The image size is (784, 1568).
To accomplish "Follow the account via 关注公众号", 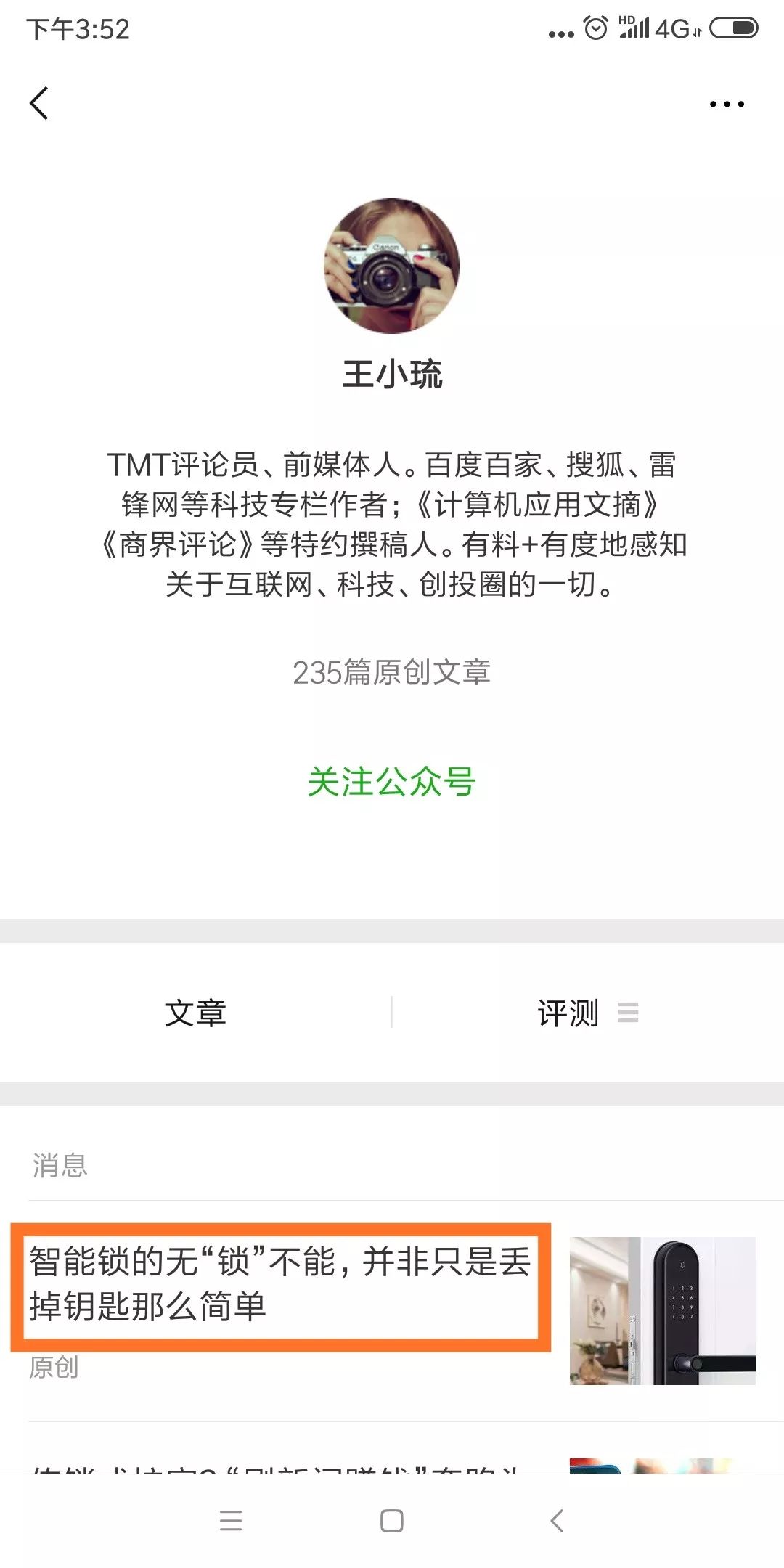I will pyautogui.click(x=391, y=782).
